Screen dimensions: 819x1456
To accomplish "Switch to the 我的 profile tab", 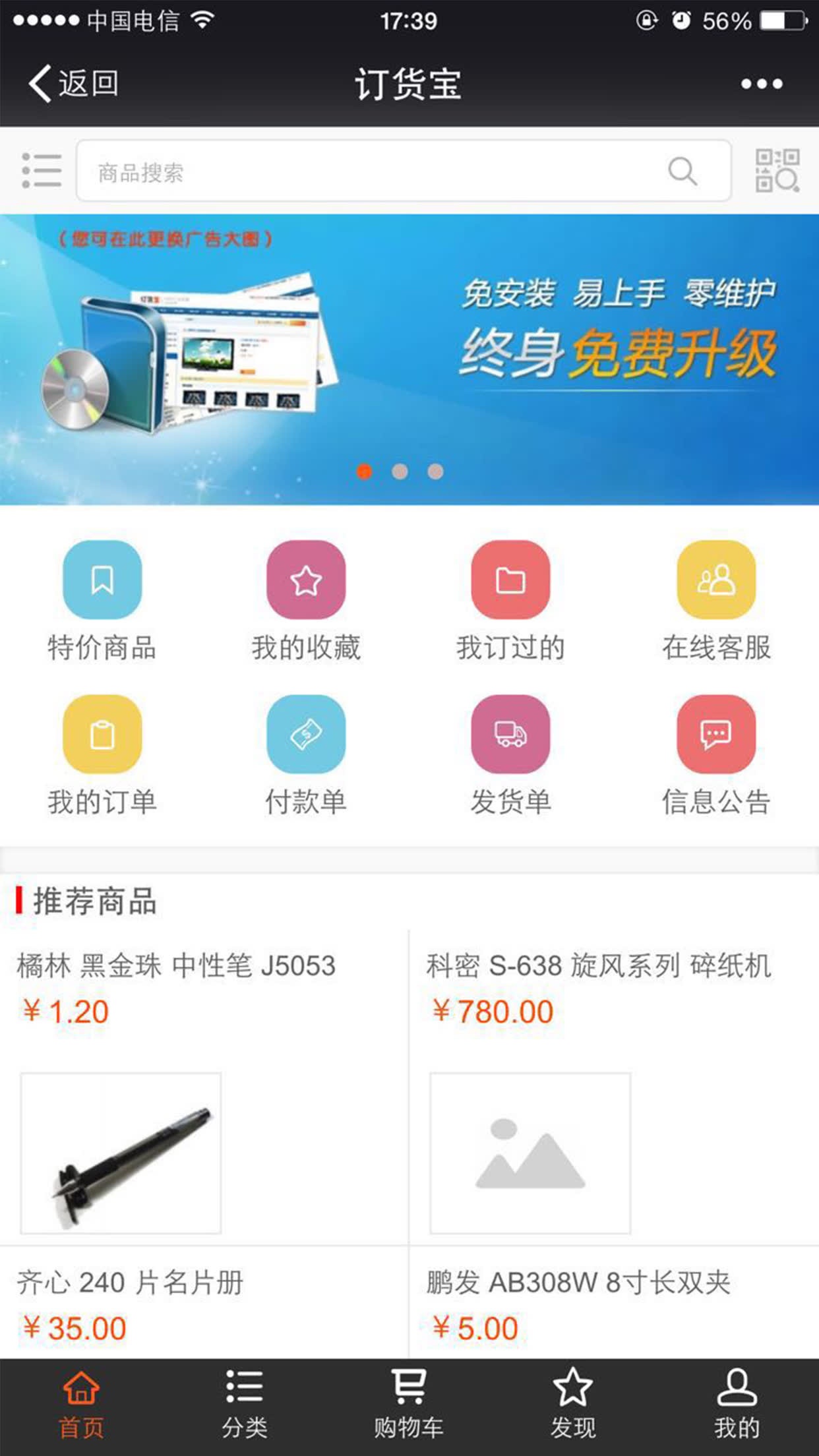I will (x=737, y=1405).
